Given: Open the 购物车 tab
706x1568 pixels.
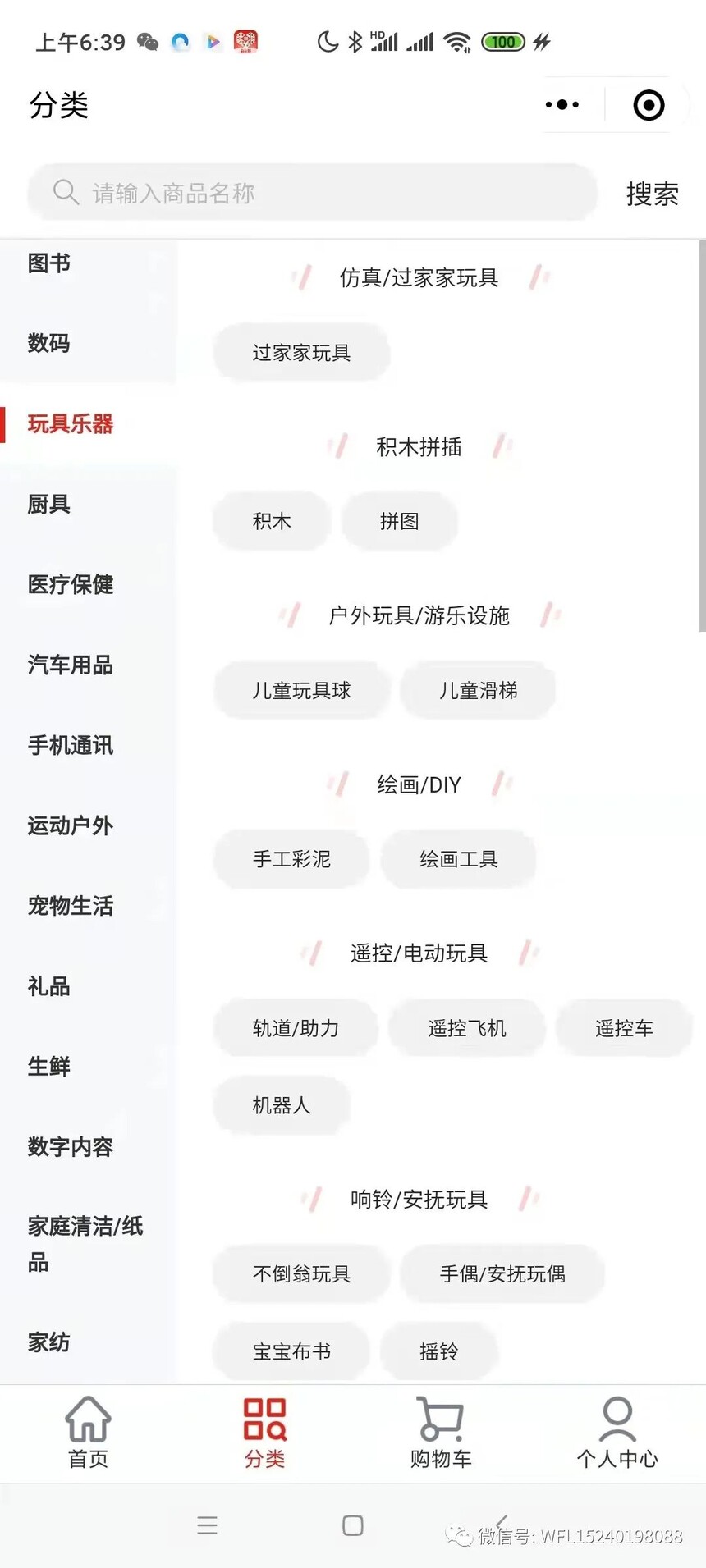Looking at the screenshot, I should pyautogui.click(x=441, y=1433).
